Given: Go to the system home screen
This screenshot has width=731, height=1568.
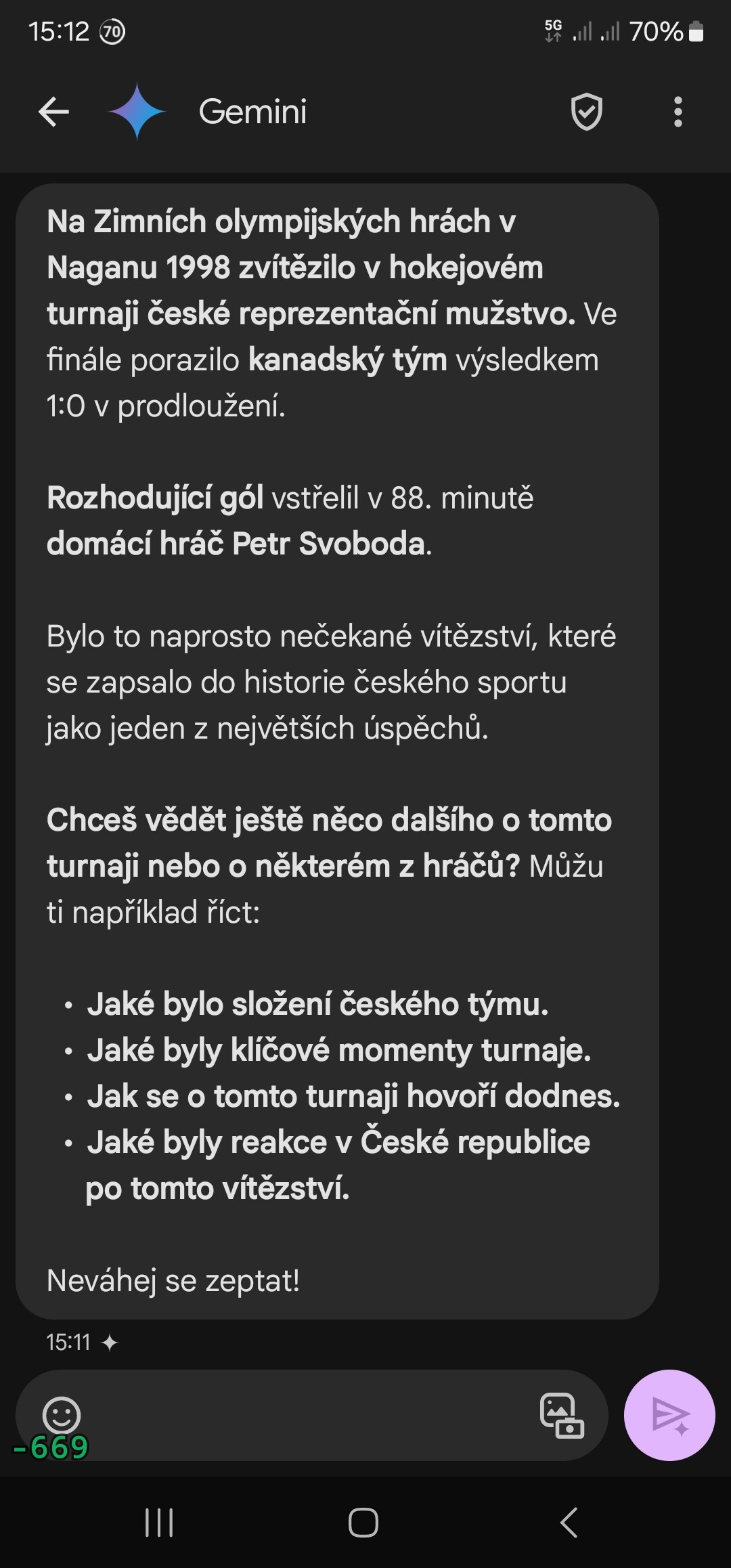Looking at the screenshot, I should click(x=363, y=1523).
